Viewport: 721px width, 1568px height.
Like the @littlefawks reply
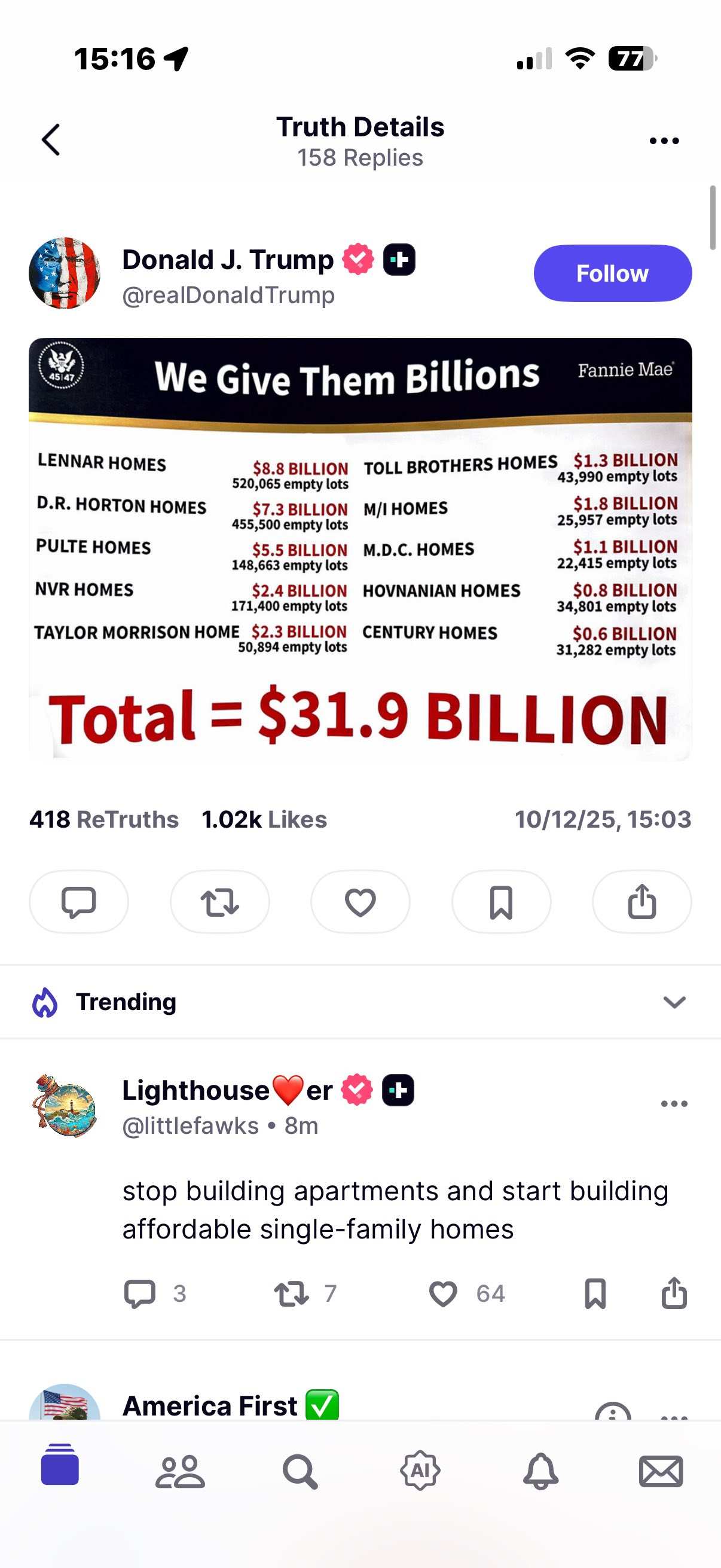(443, 1294)
